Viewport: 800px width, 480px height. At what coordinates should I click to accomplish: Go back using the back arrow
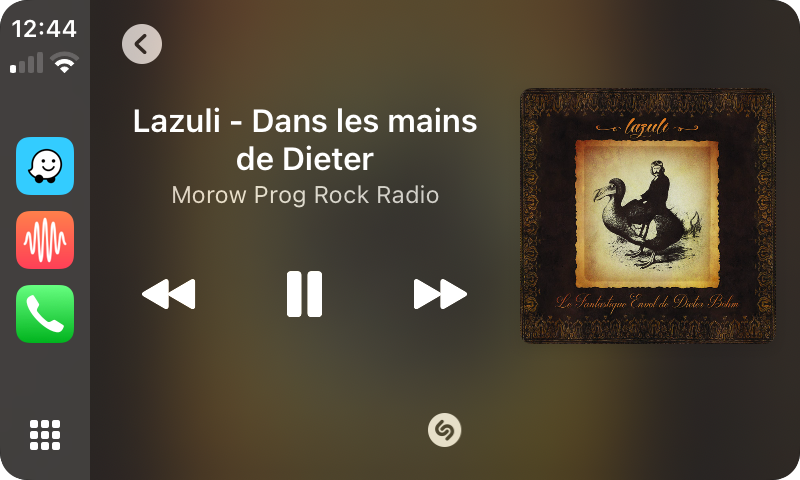(x=142, y=44)
